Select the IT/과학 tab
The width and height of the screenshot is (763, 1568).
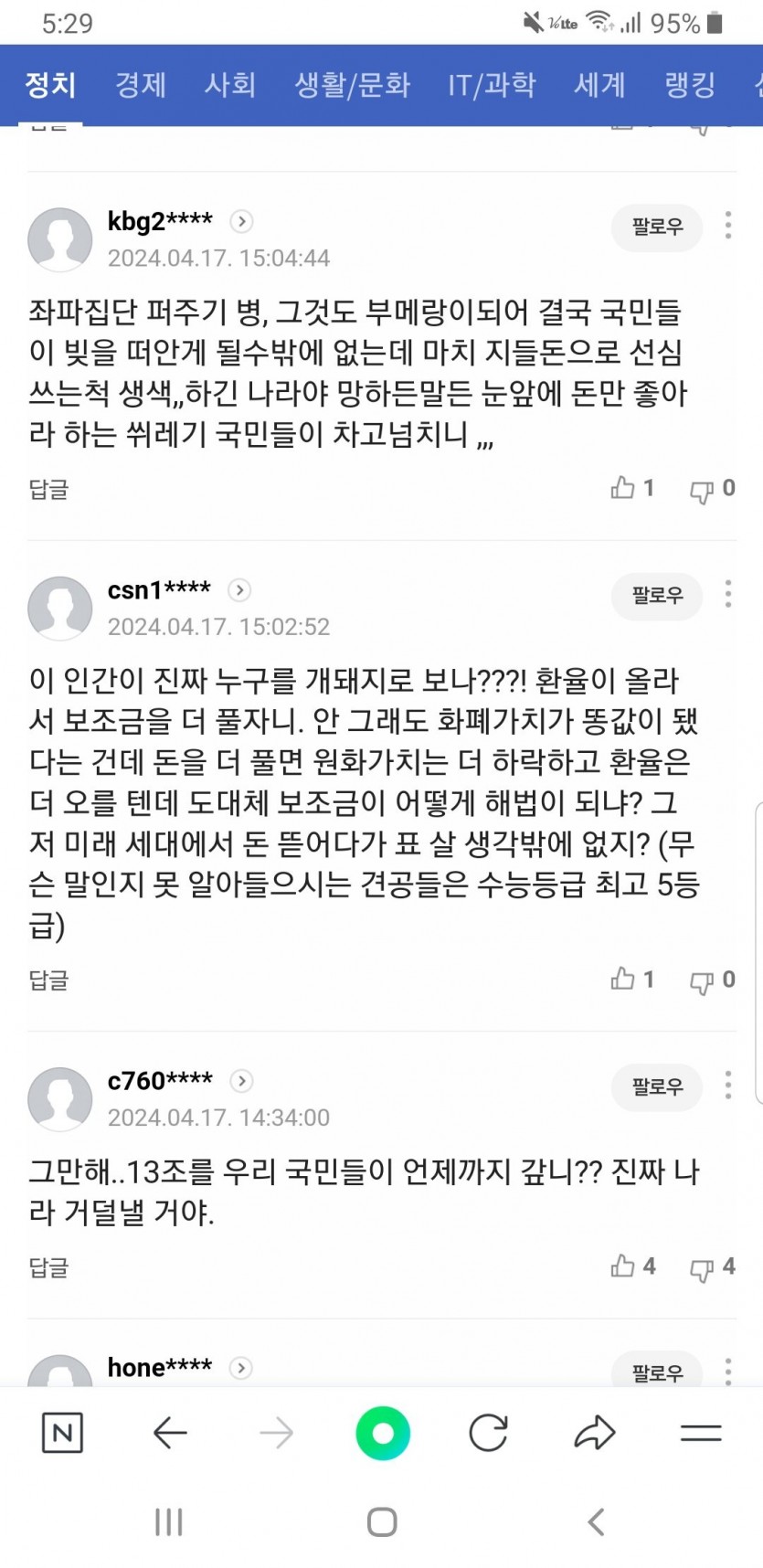point(492,85)
